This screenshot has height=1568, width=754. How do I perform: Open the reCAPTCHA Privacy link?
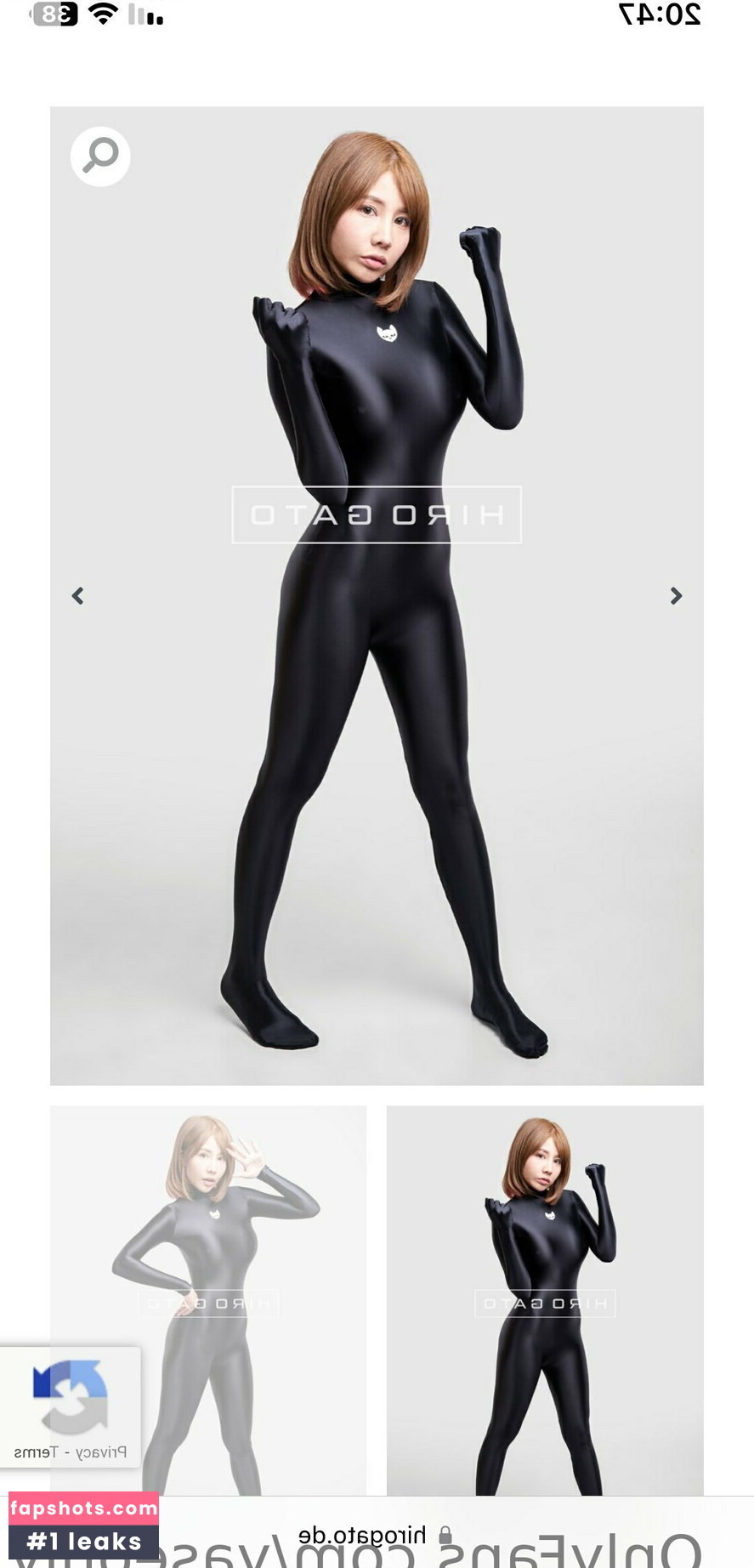pyautogui.click(x=102, y=1452)
